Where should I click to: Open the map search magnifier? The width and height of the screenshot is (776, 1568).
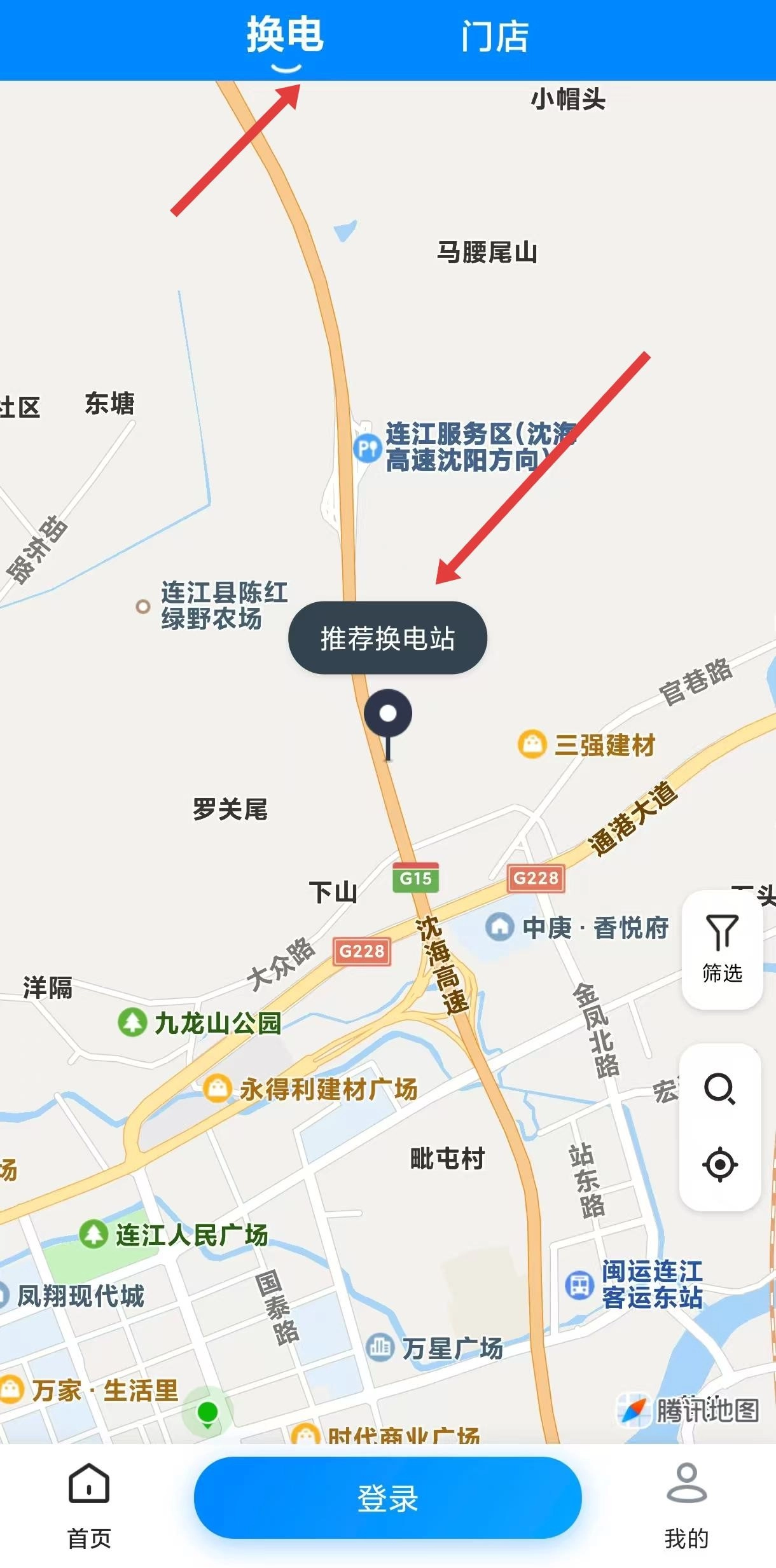coord(719,1089)
